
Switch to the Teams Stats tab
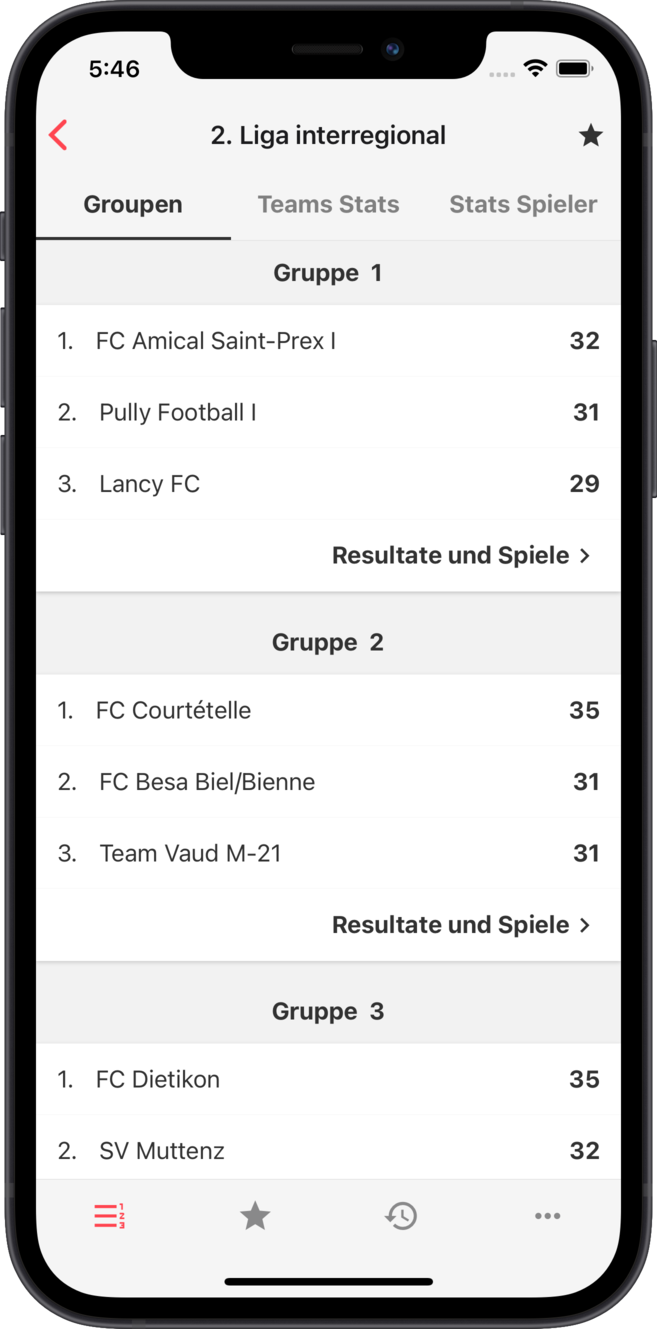pos(328,204)
